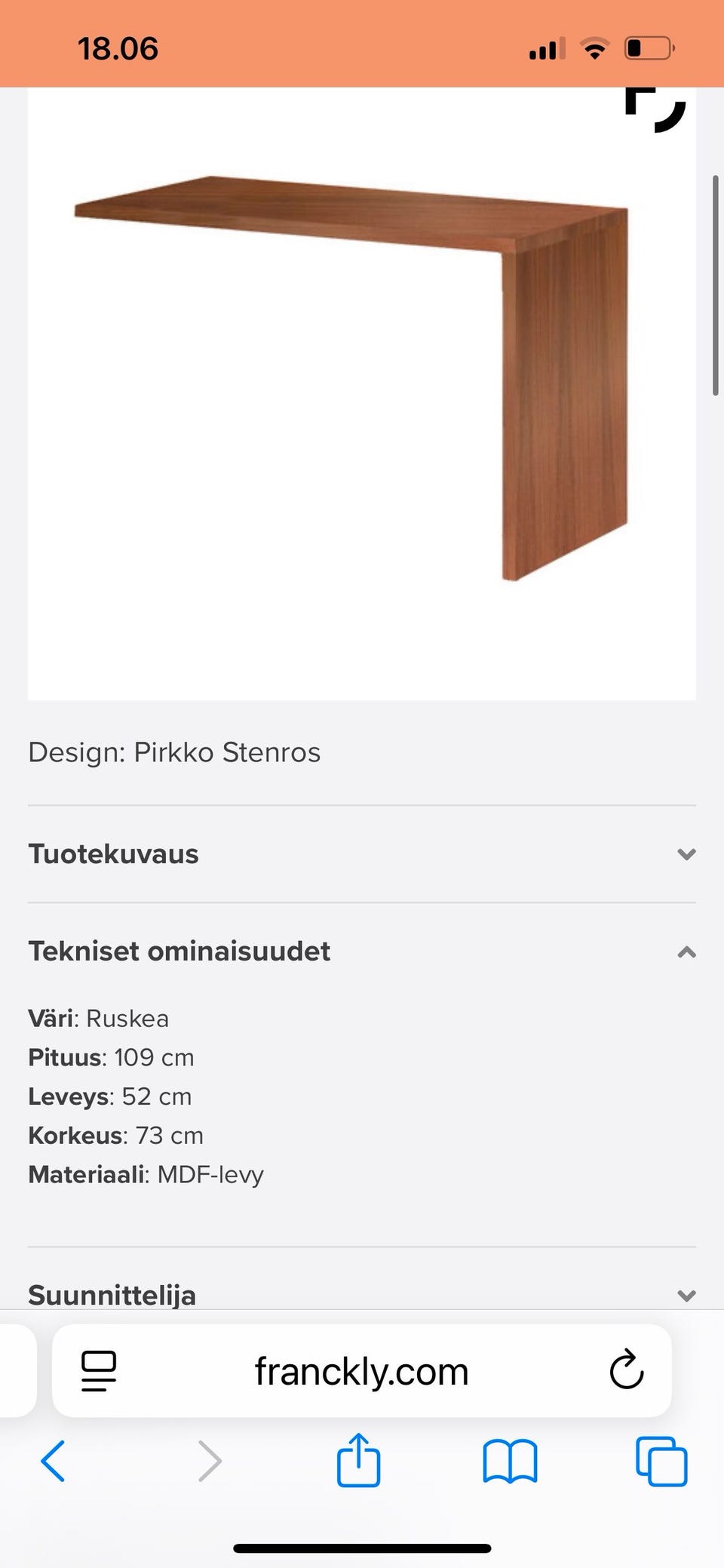The width and height of the screenshot is (724, 1568).
Task: Open the product image in fullscreen
Action: click(655, 109)
